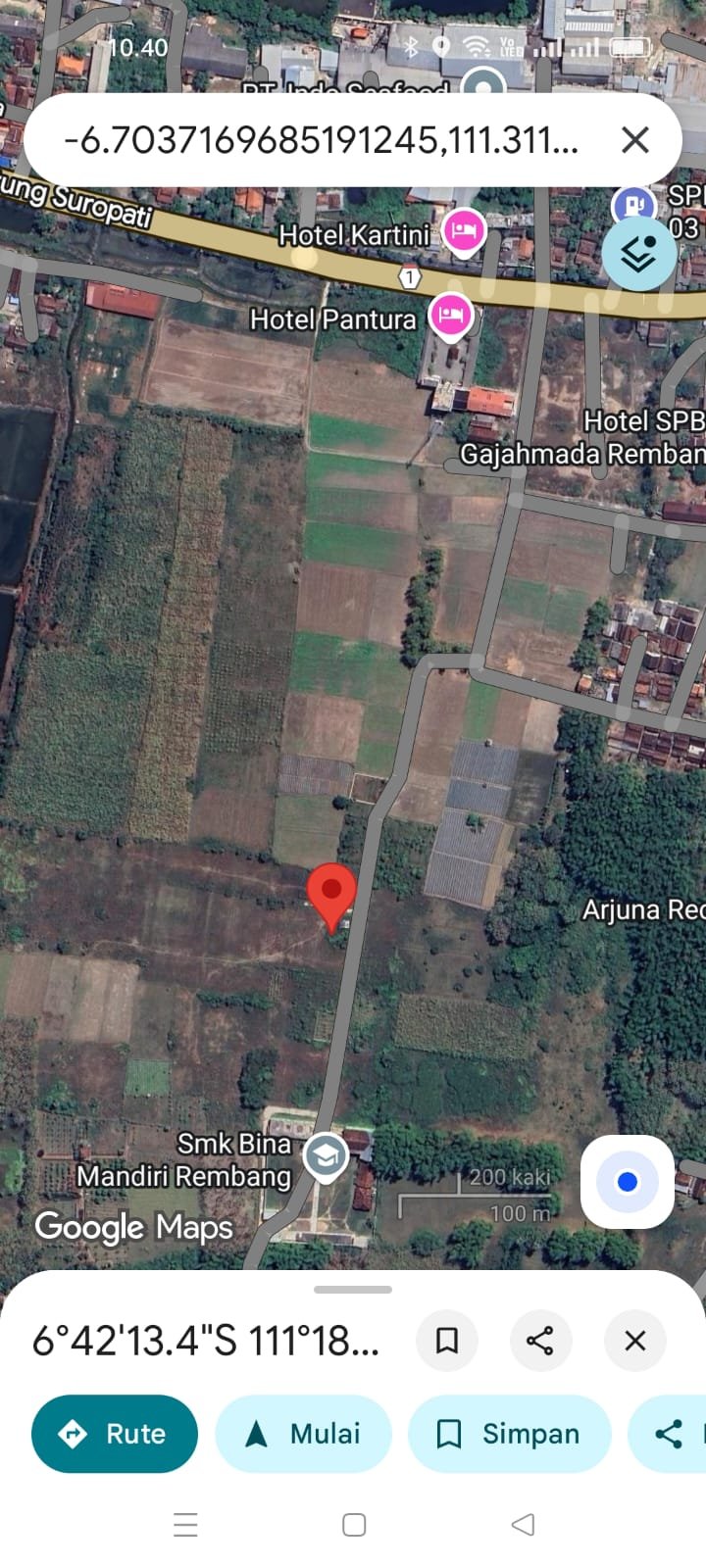Start navigation with the Mulai button
The height and width of the screenshot is (1568, 706).
point(303,1434)
